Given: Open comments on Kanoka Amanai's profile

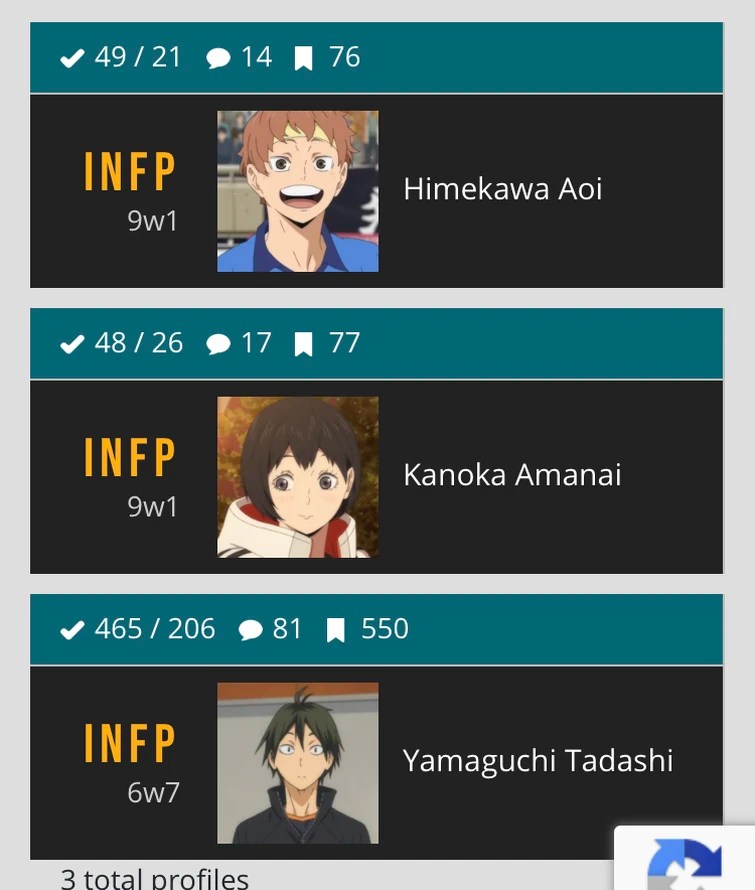Looking at the screenshot, I should pos(218,344).
